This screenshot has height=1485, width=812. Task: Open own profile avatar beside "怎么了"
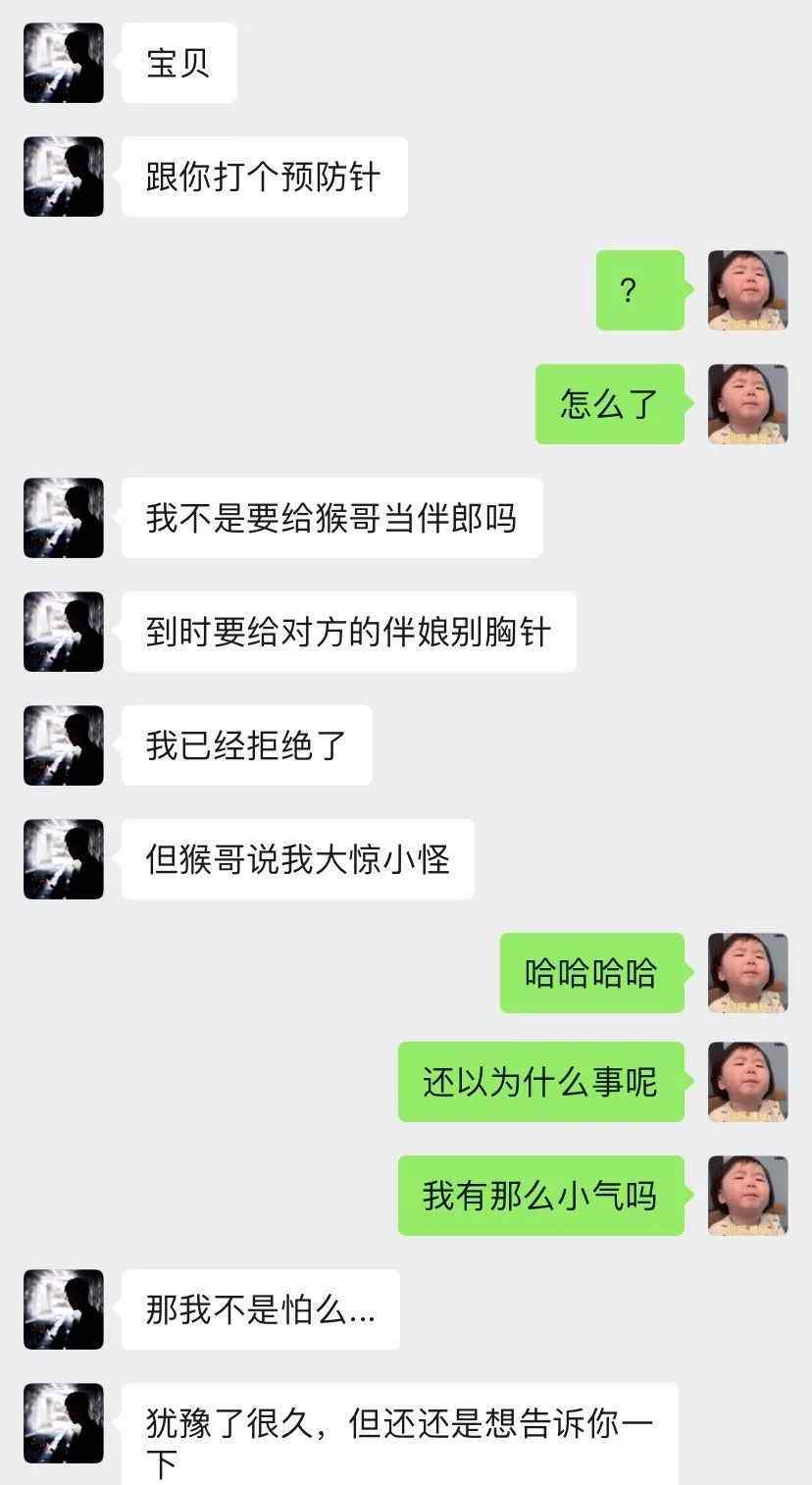[748, 404]
